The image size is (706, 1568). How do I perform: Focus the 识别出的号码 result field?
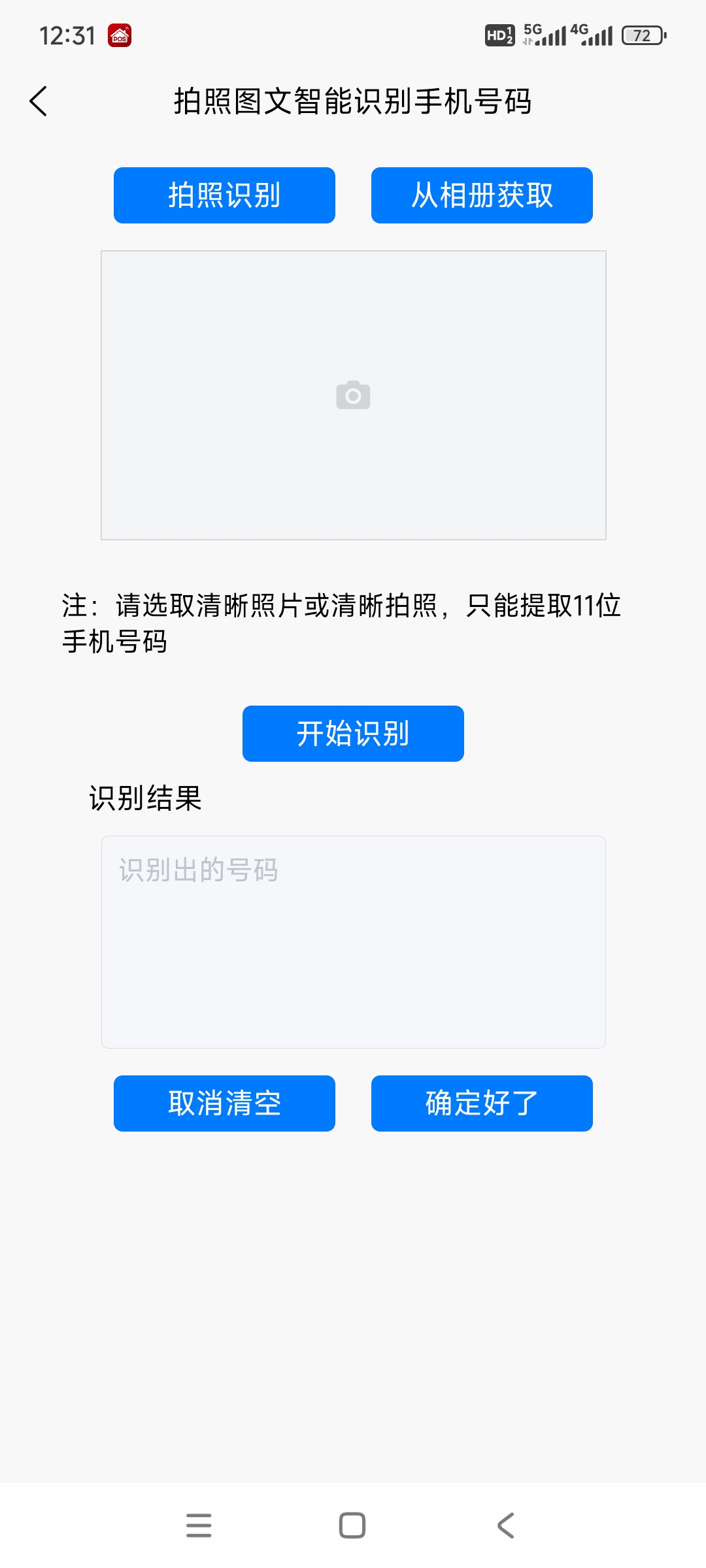click(353, 941)
